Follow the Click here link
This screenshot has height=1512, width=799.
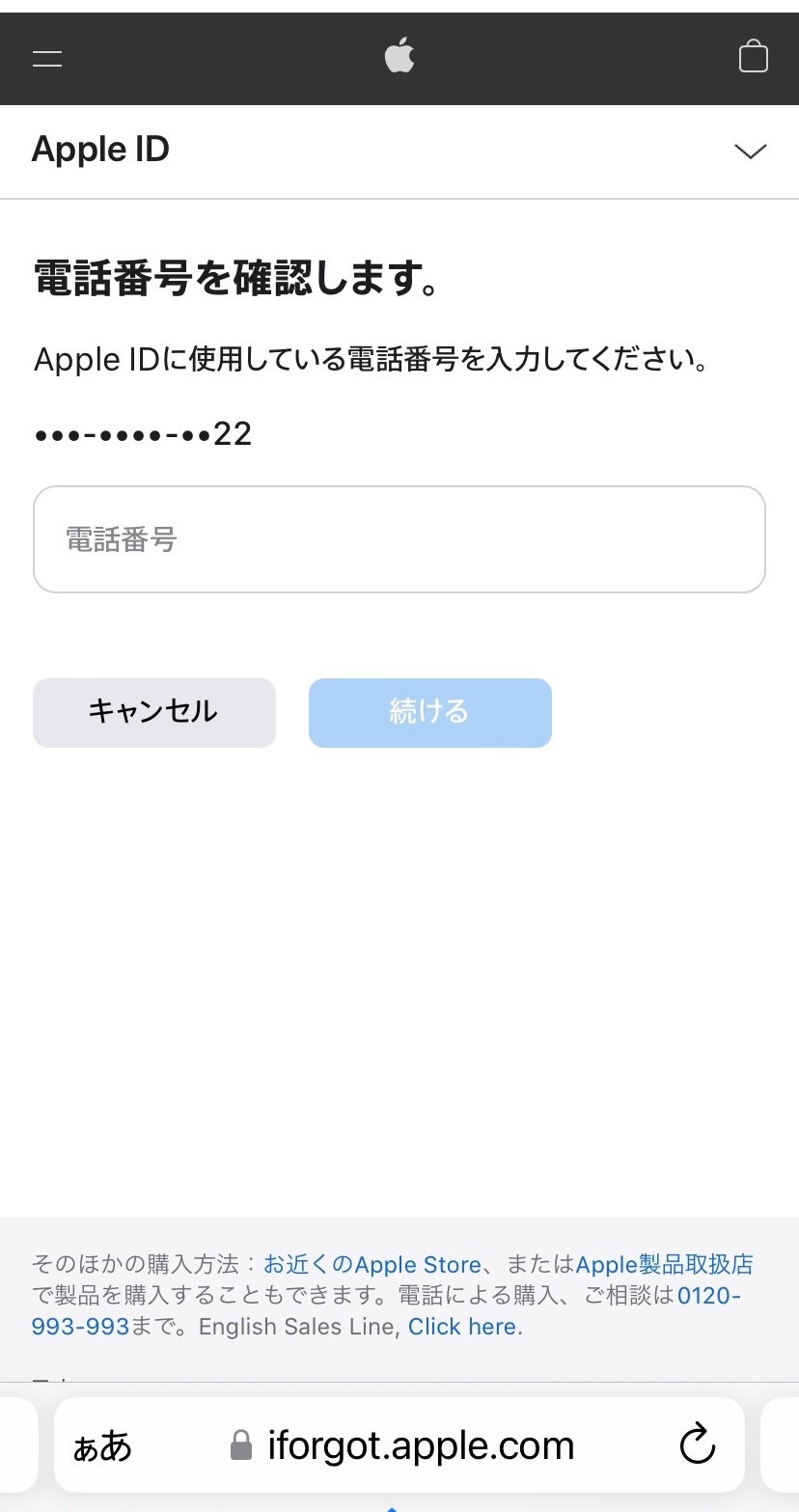coord(461,1327)
